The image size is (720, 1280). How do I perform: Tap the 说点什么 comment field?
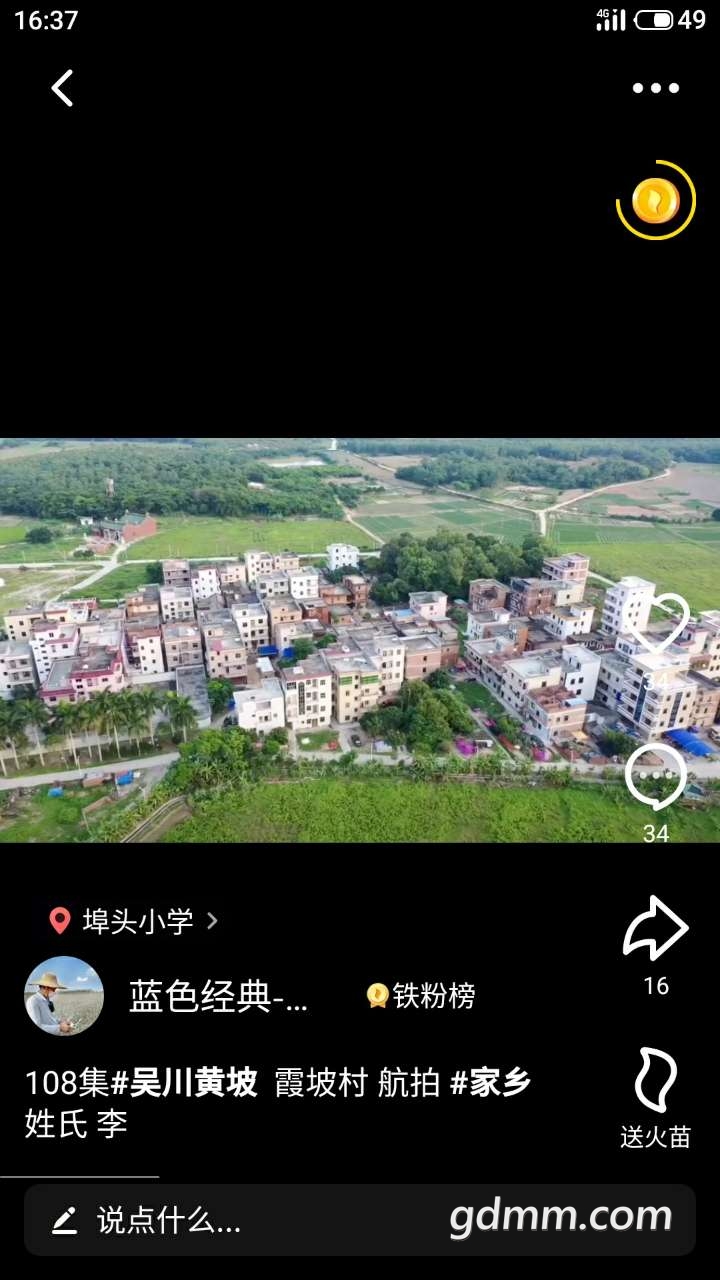pyautogui.click(x=168, y=1220)
